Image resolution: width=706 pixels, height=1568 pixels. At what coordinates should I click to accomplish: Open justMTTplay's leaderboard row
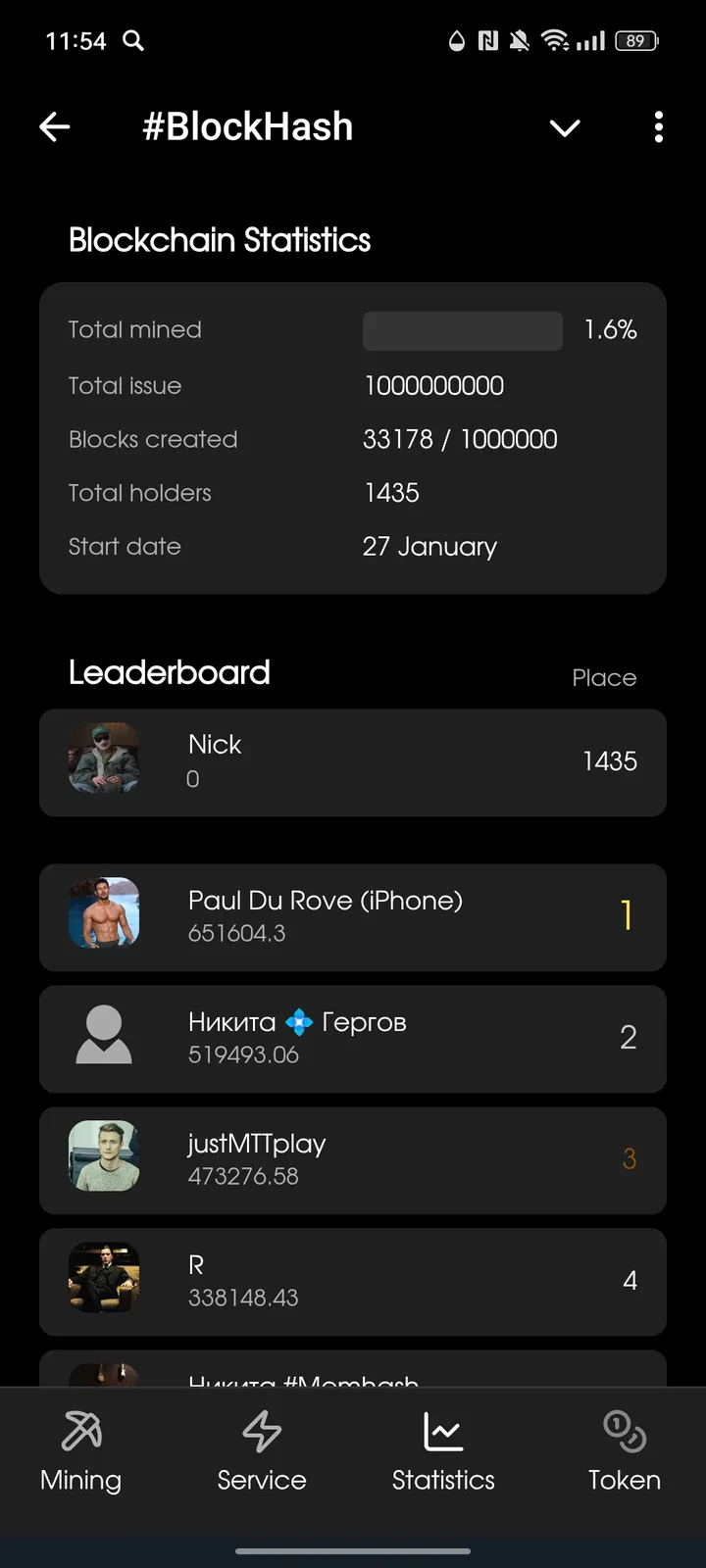pyautogui.click(x=353, y=1159)
